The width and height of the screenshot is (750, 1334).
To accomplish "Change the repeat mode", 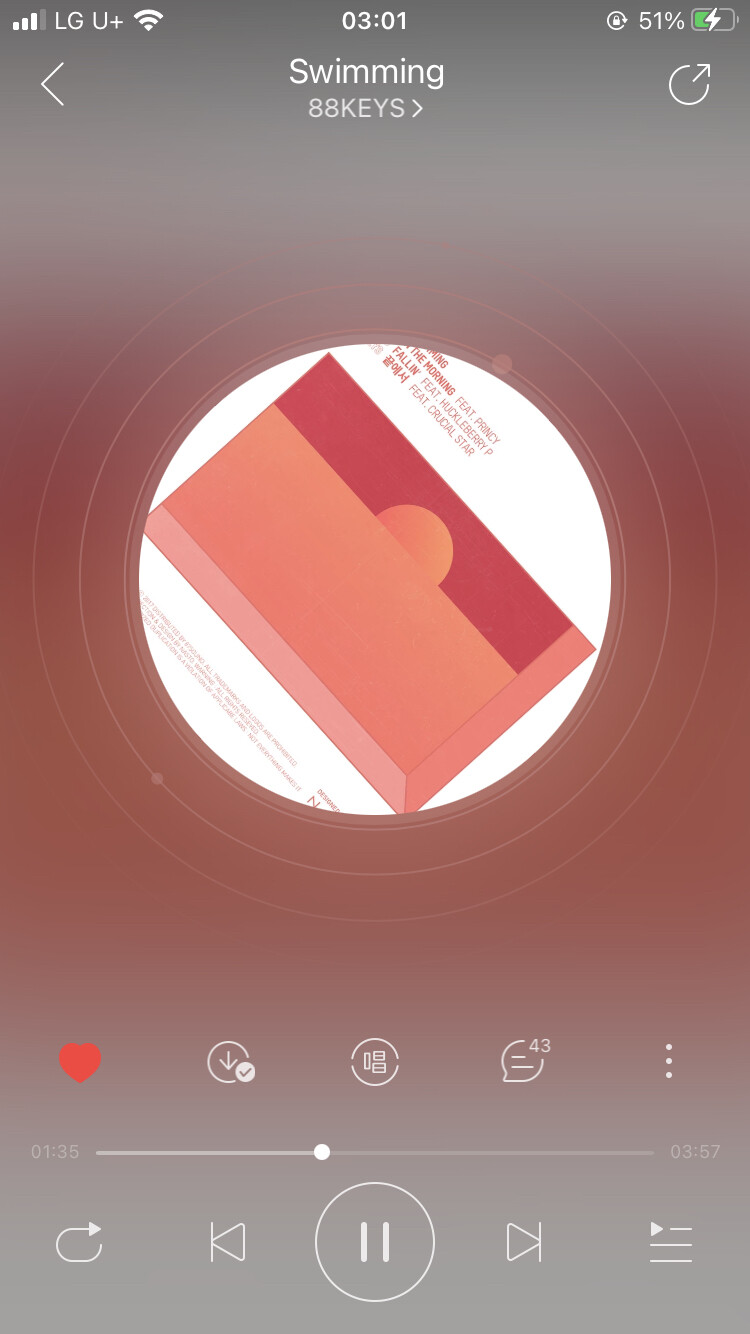I will [x=80, y=1242].
